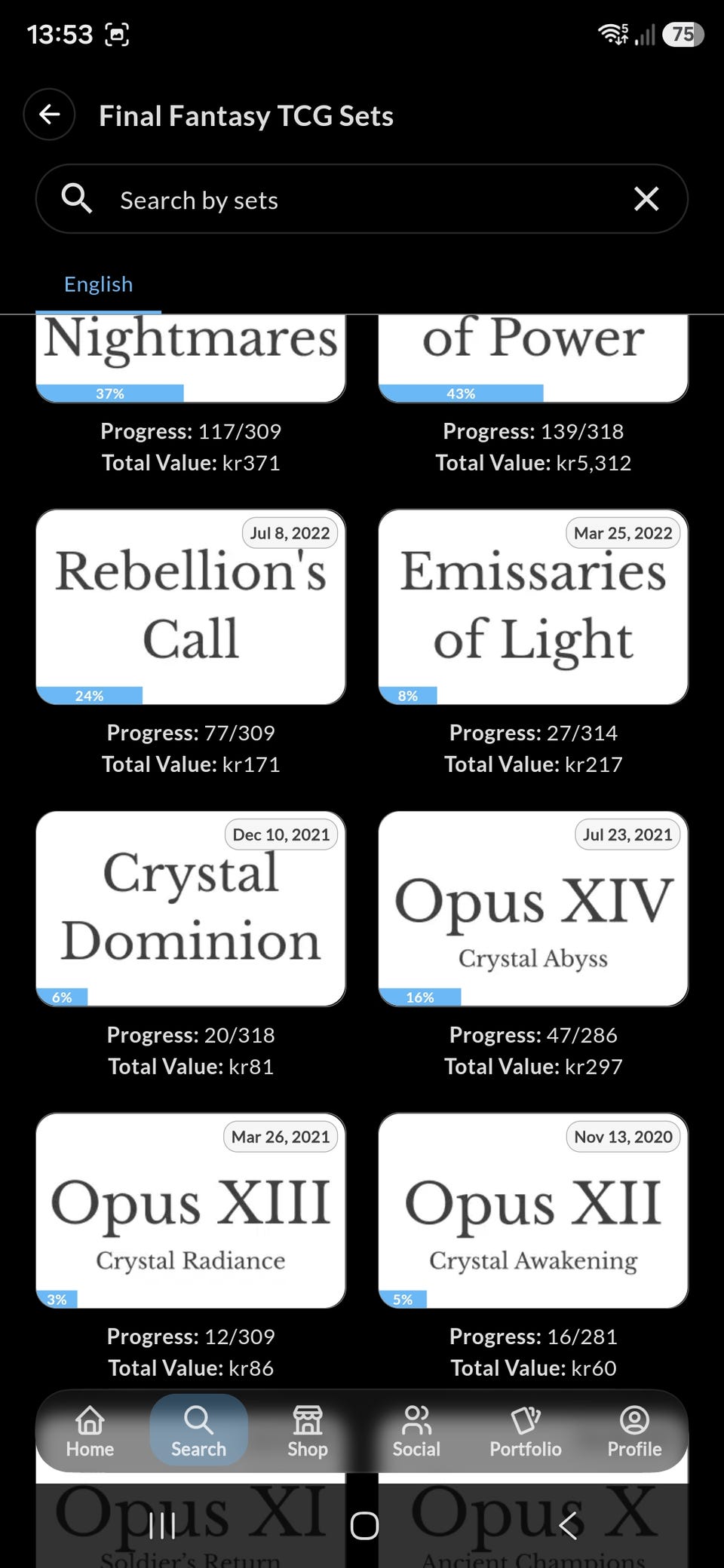Tap the Search by sets field

tap(362, 199)
